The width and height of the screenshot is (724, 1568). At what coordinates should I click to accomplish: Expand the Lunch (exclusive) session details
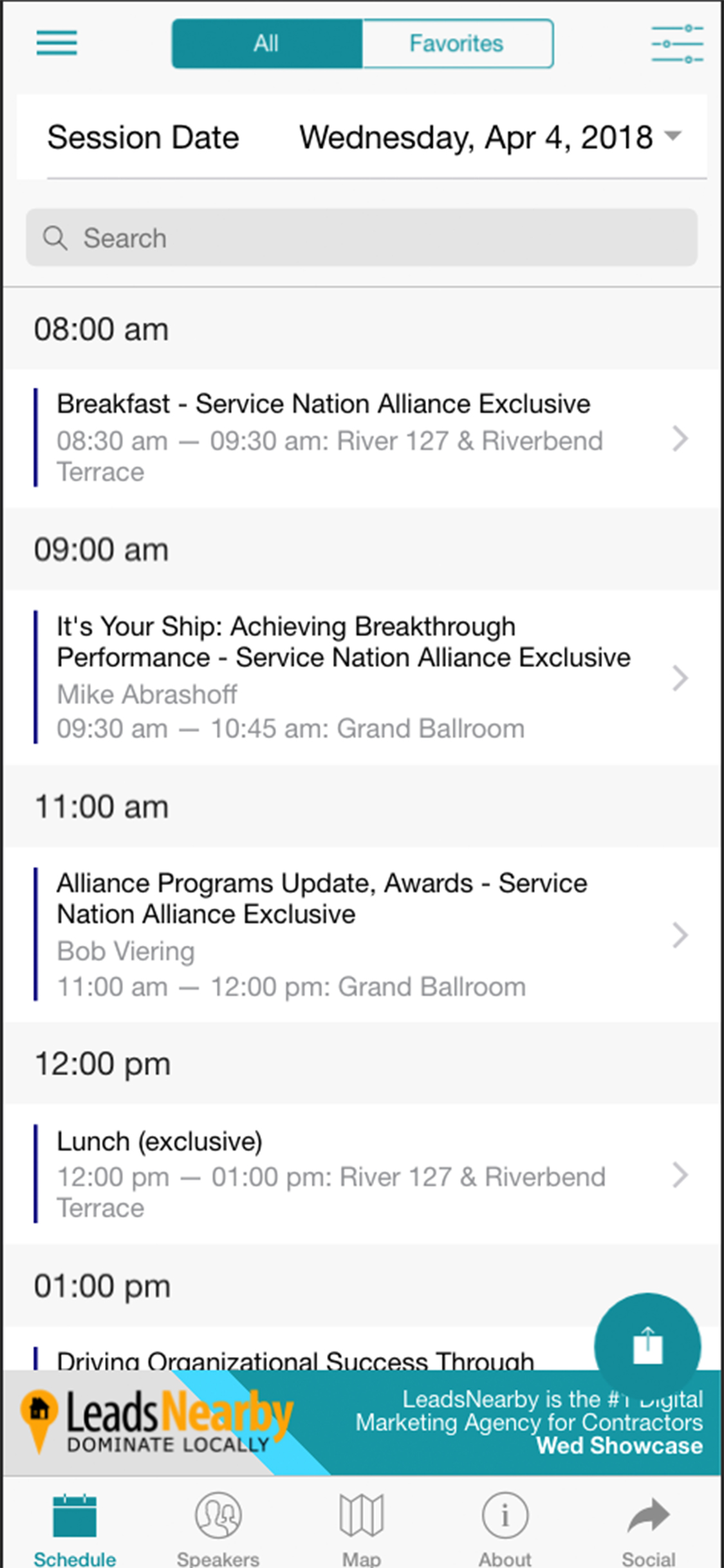(x=362, y=1175)
